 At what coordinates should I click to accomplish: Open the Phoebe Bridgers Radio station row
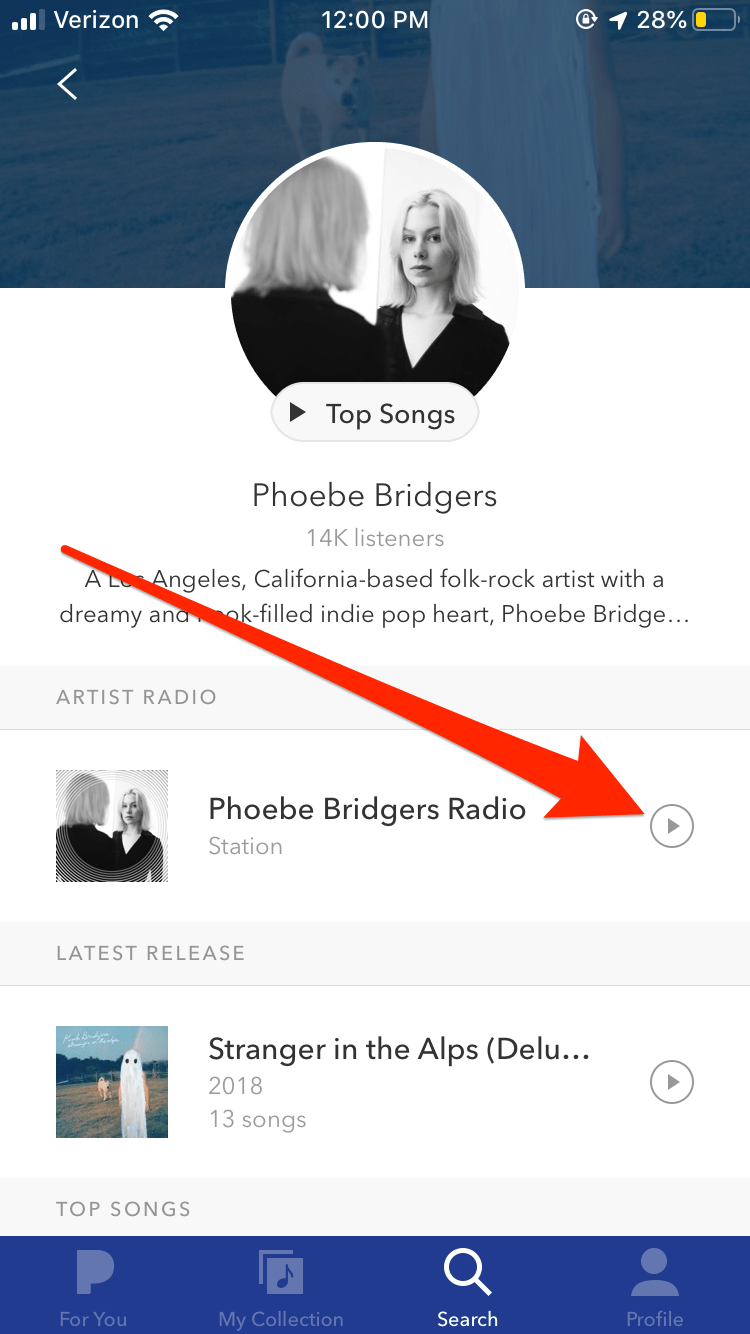(366, 826)
